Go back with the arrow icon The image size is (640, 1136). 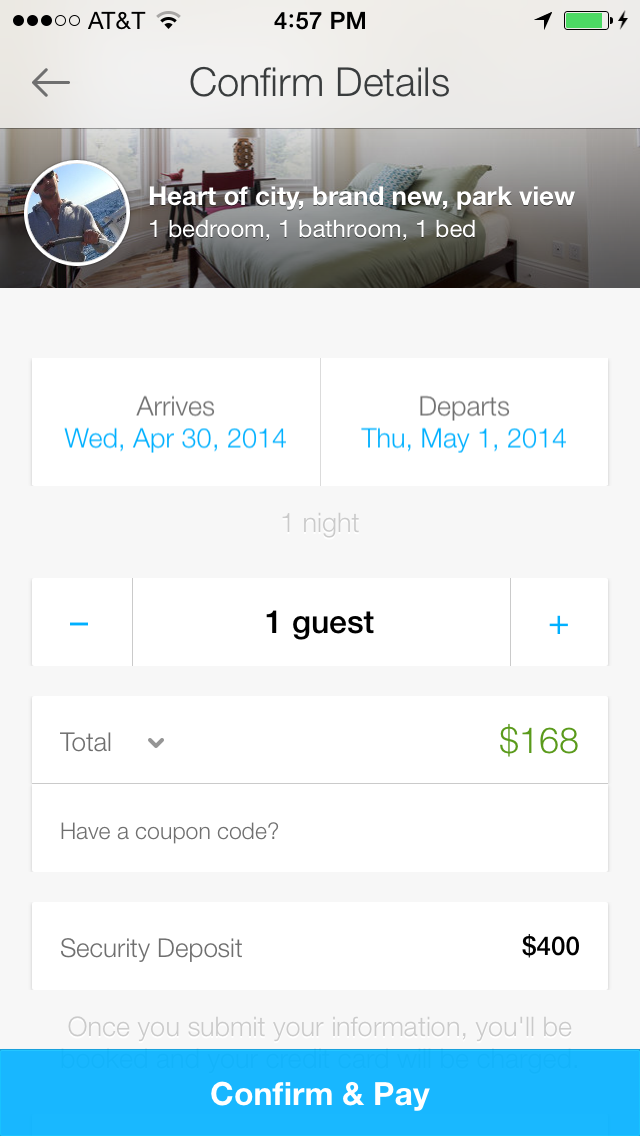point(50,83)
